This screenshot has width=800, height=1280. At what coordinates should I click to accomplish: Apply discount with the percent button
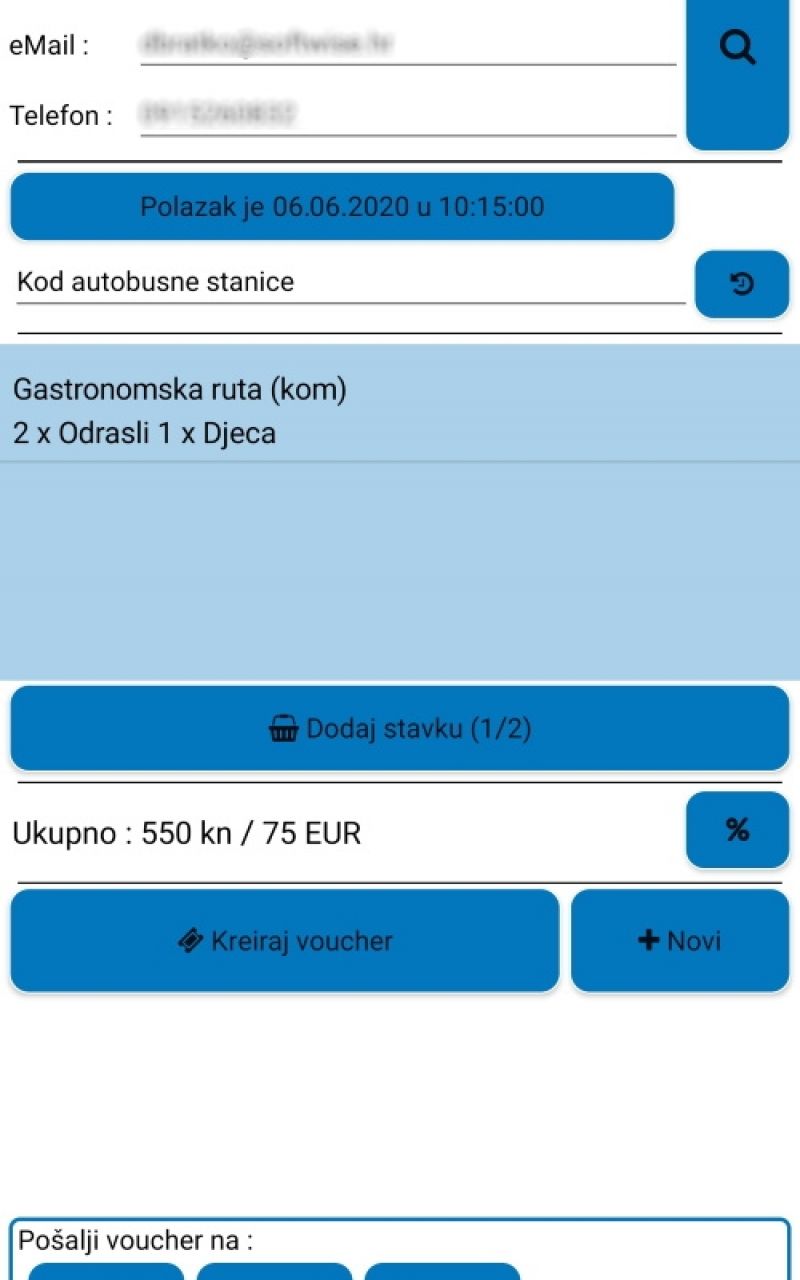coord(737,830)
